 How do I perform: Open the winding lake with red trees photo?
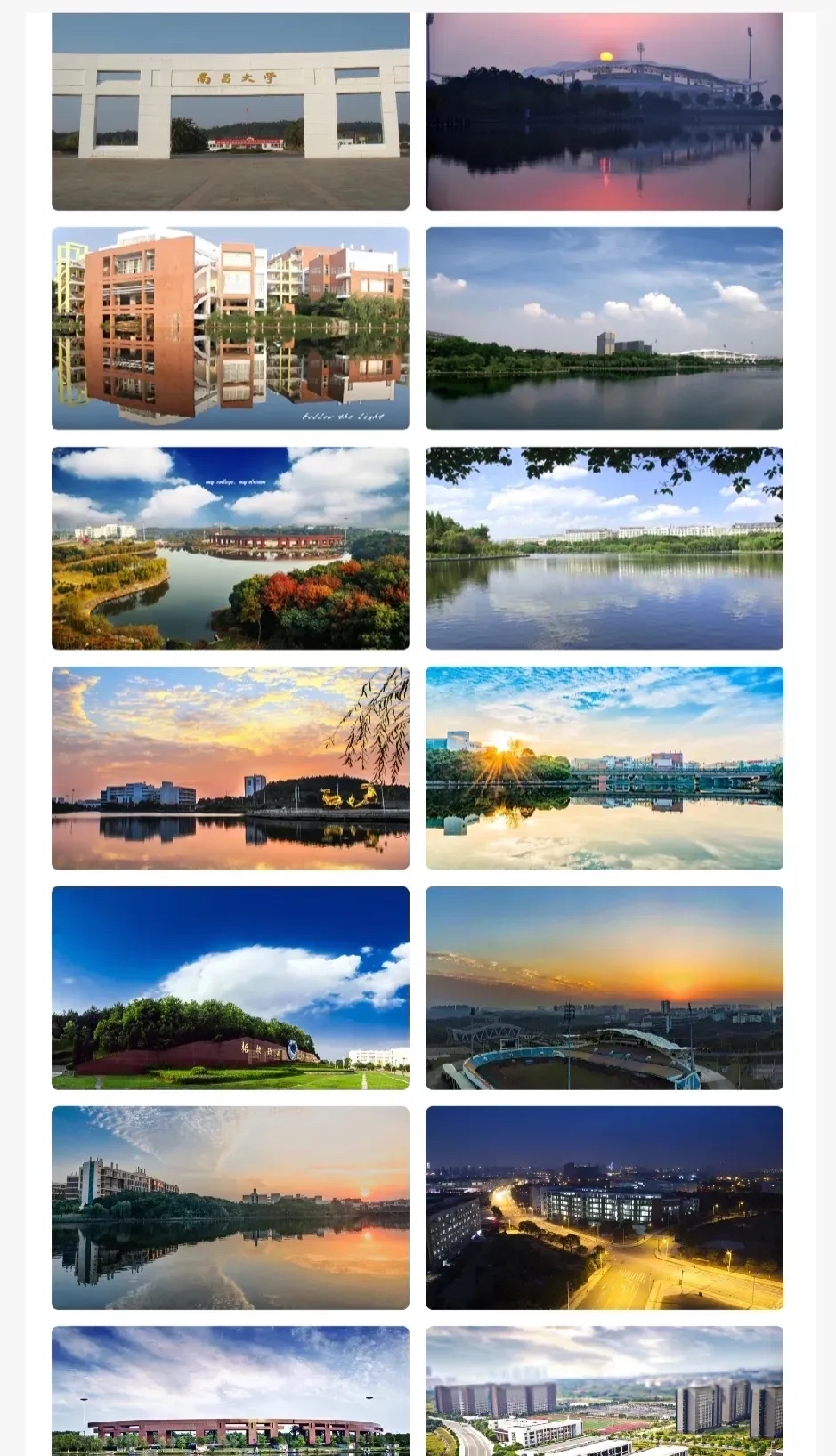(231, 548)
